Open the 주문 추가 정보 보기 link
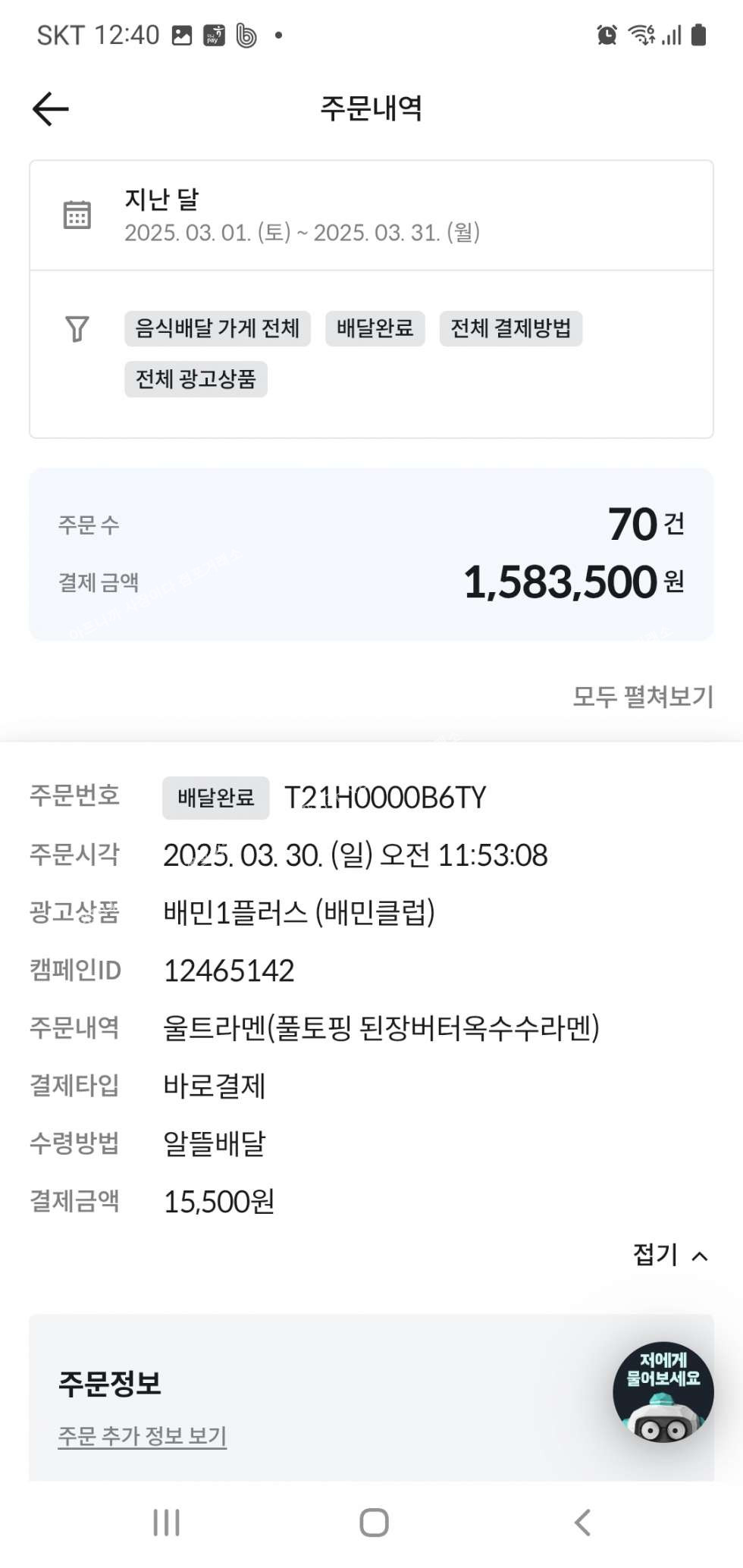743x1568 pixels. click(143, 1435)
